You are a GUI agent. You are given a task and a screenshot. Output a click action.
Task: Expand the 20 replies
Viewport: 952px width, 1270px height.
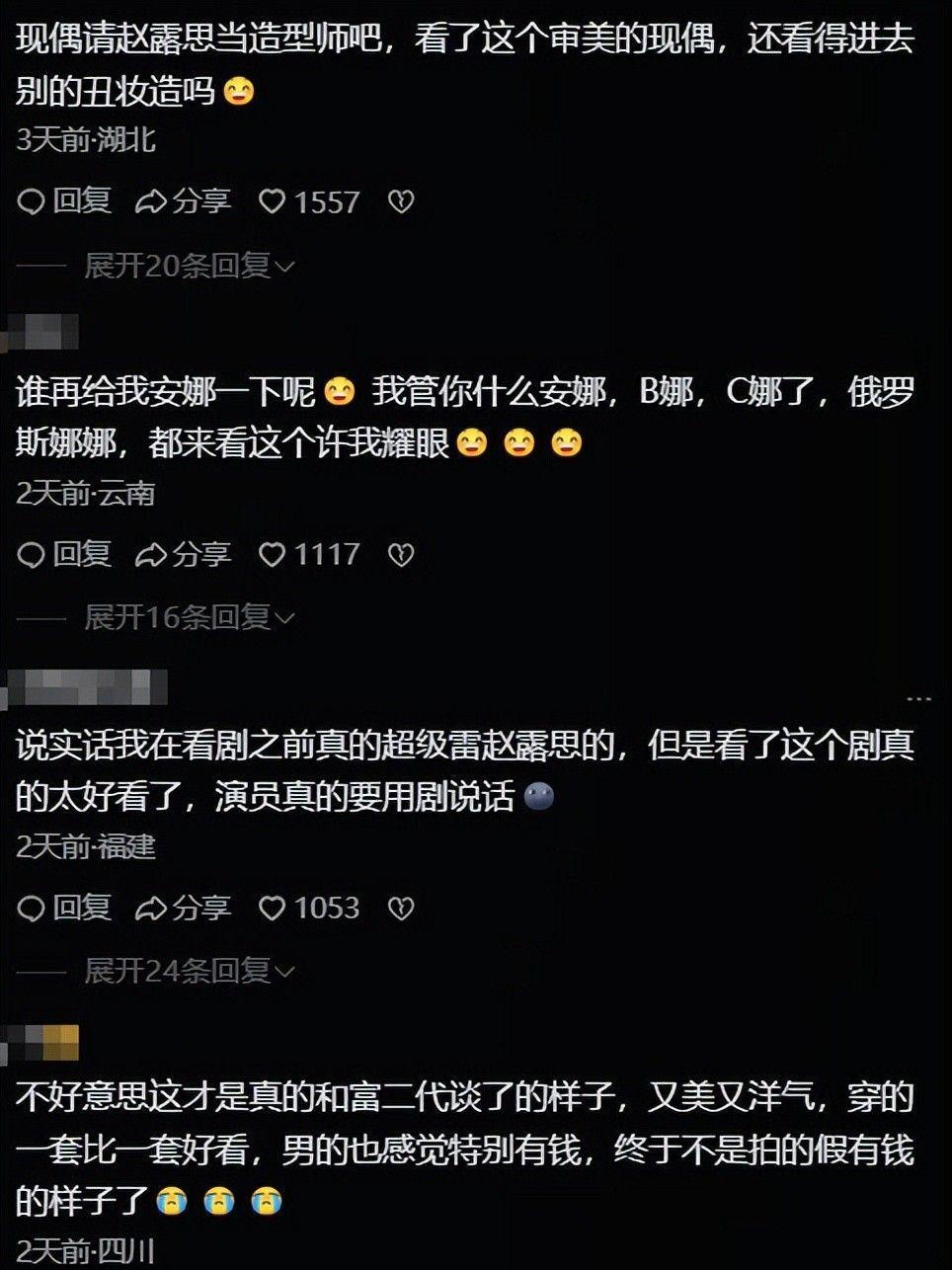pos(188,266)
